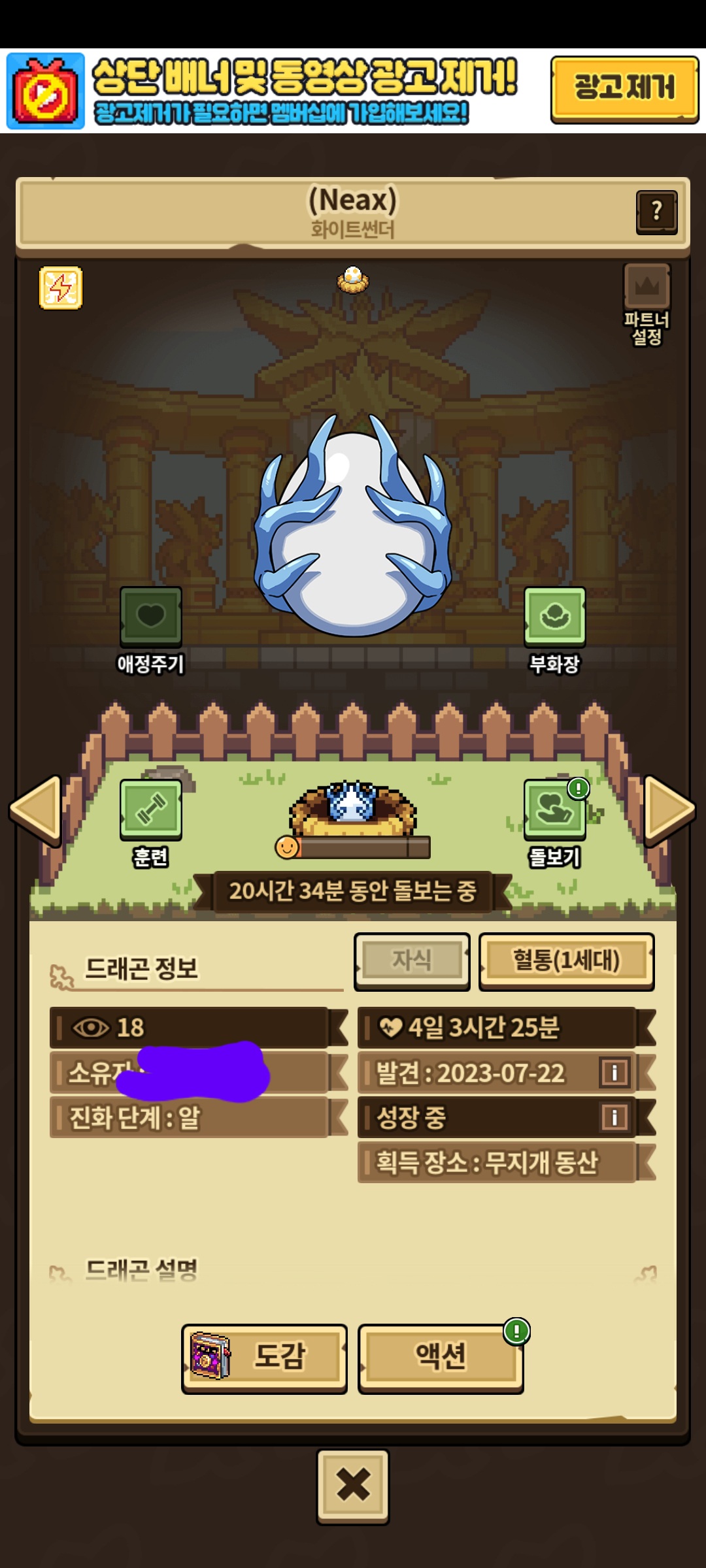This screenshot has height=1568, width=706.
Task: Open the 액션 actions button
Action: click(441, 1356)
